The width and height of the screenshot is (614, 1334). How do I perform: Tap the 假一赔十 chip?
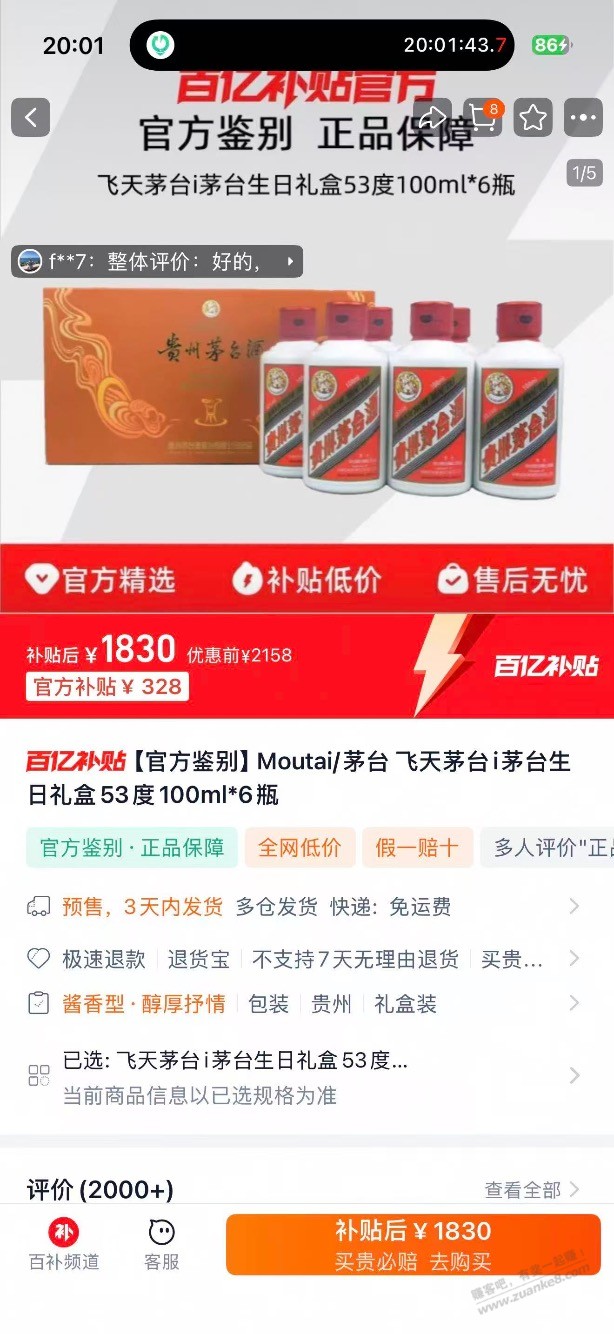(x=417, y=848)
